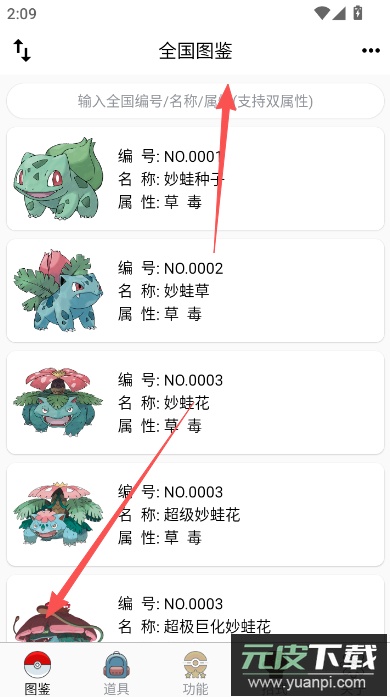The width and height of the screenshot is (390, 697).
Task: Open the 妙蛙种子 NO.0001 card
Action: coord(195,179)
